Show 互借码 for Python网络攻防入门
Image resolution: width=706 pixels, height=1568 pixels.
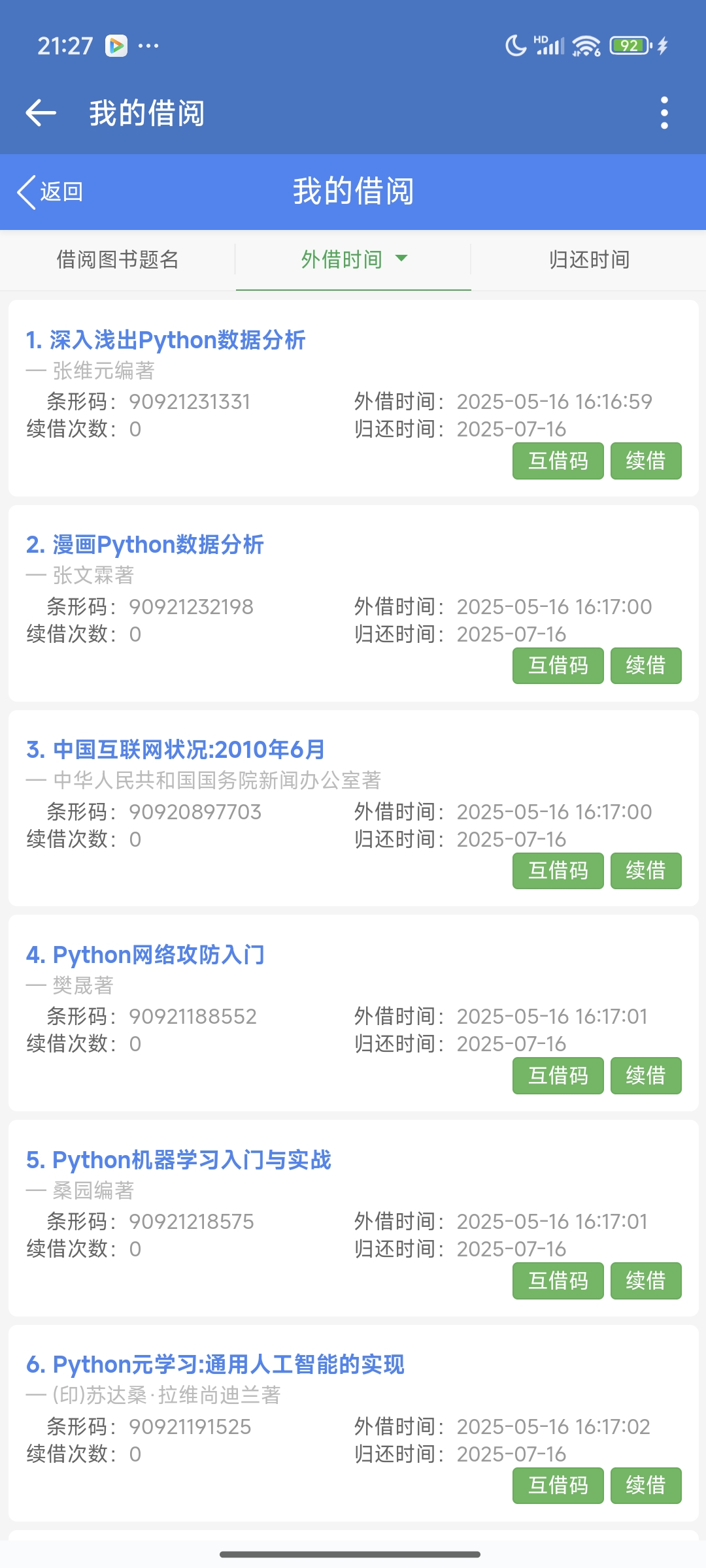click(558, 1076)
